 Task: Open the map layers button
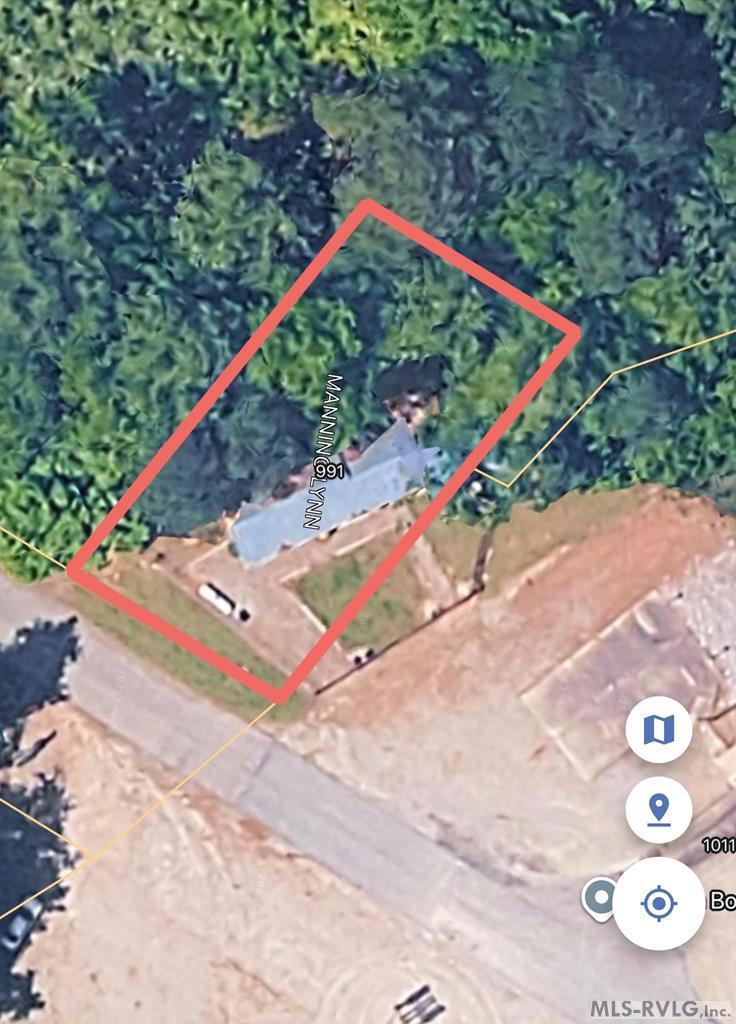click(x=658, y=729)
